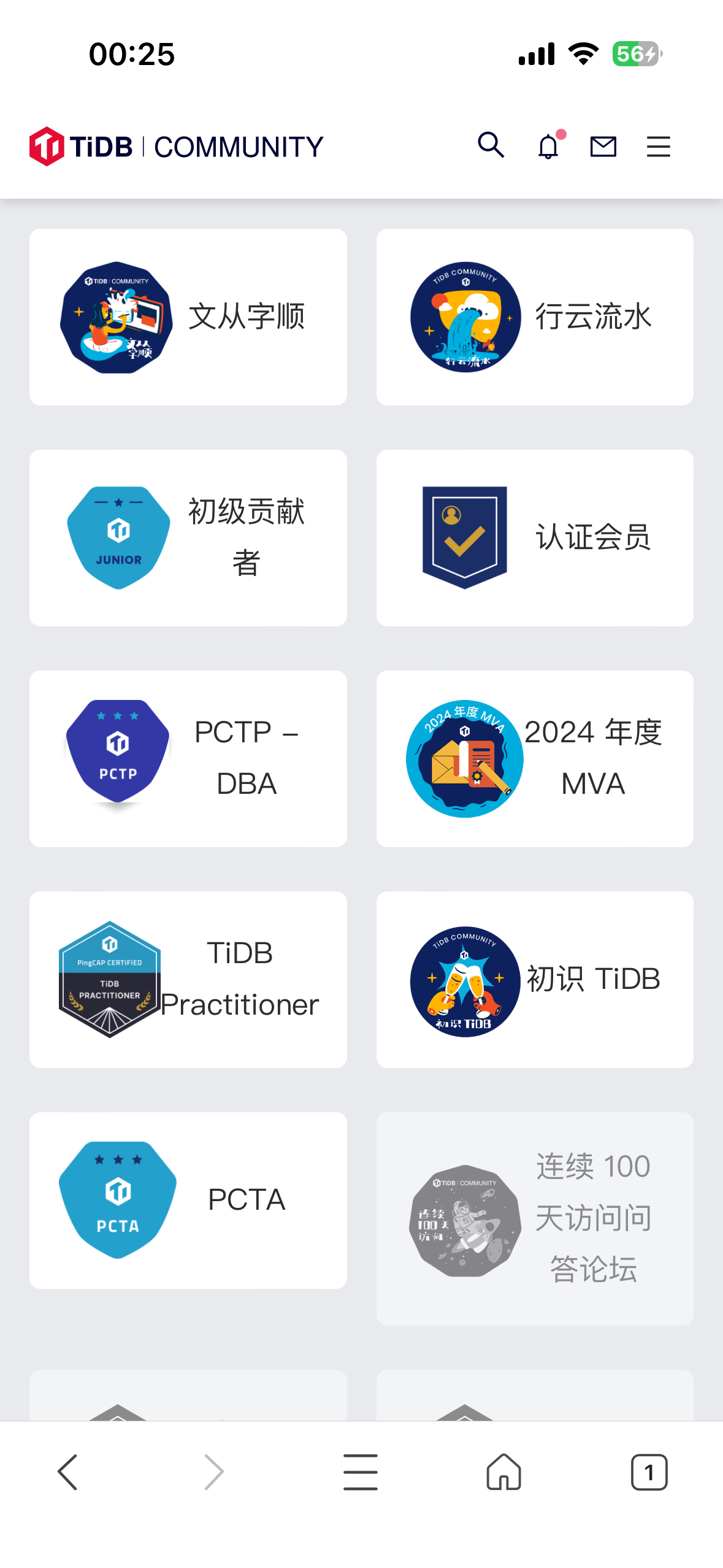View the 初级贡献者 badge
The height and width of the screenshot is (1568, 723).
(188, 538)
